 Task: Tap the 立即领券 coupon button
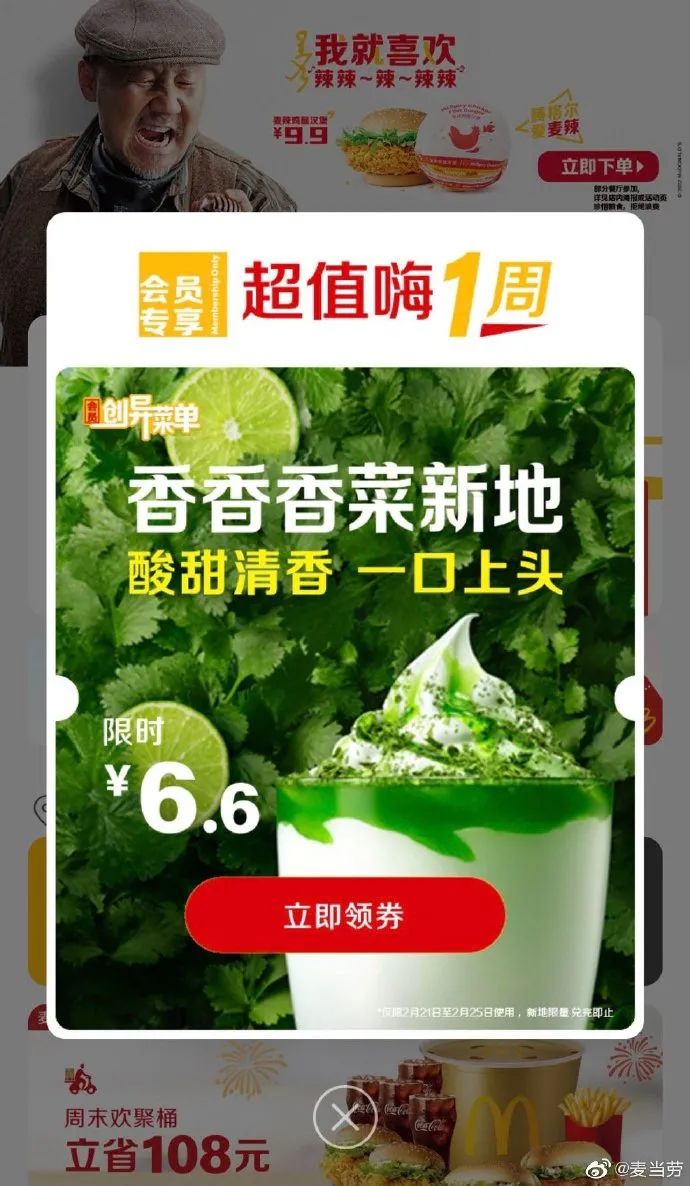point(344,915)
